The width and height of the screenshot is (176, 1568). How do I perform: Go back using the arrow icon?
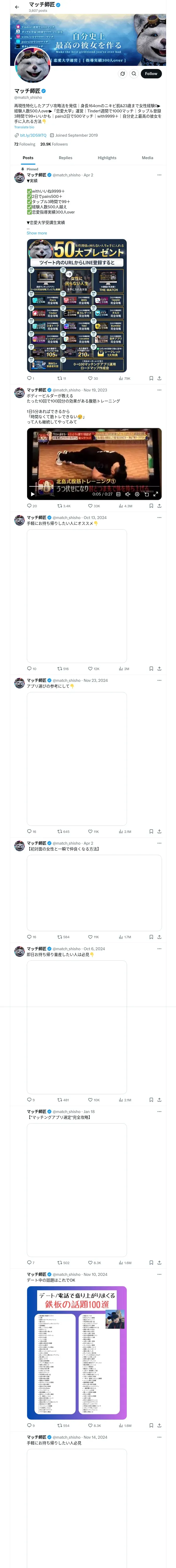tap(17, 7)
